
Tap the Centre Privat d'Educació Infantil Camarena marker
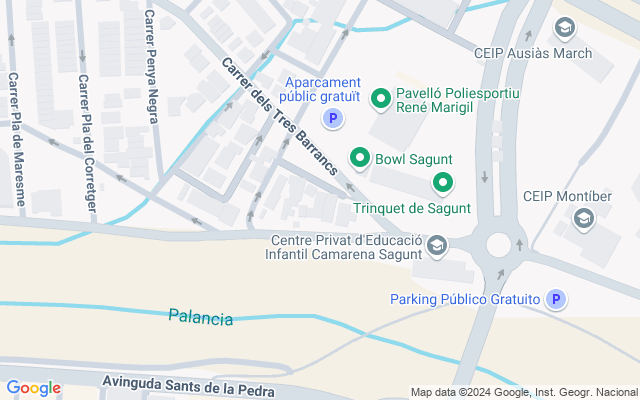[437, 245]
